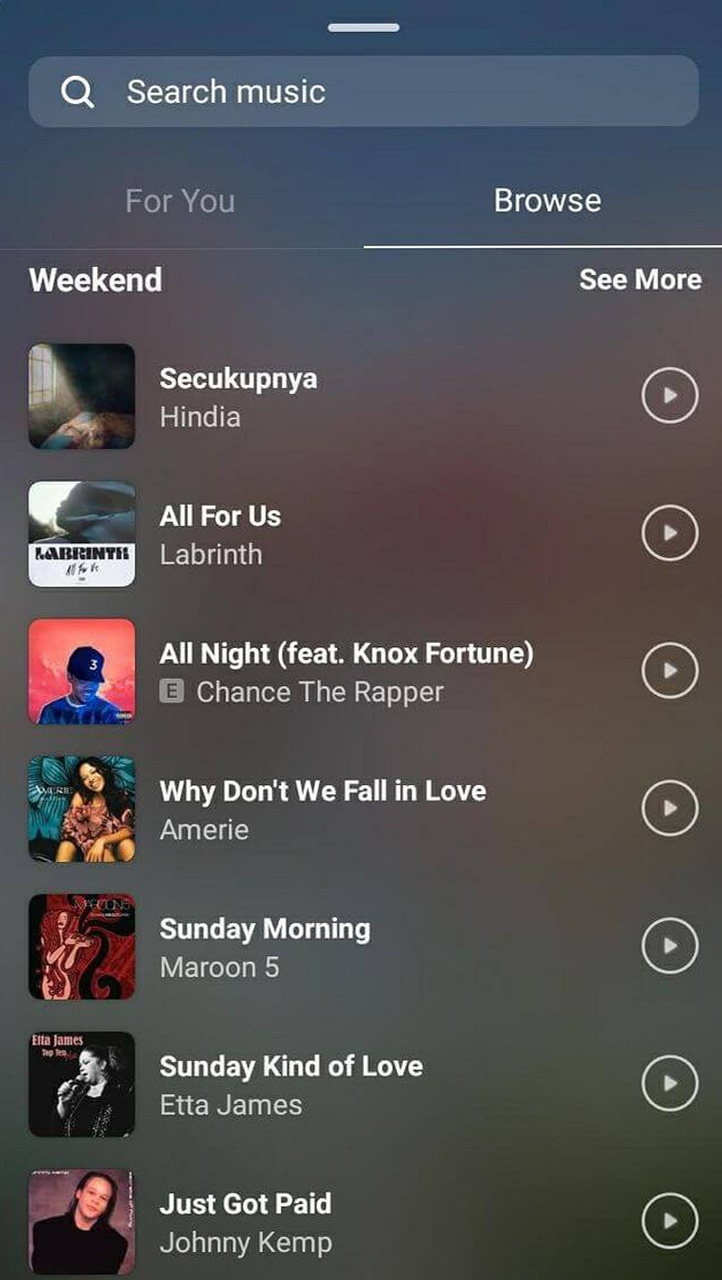Viewport: 722px width, 1280px height.
Task: Tap the sheet drag handle
Action: [363, 27]
